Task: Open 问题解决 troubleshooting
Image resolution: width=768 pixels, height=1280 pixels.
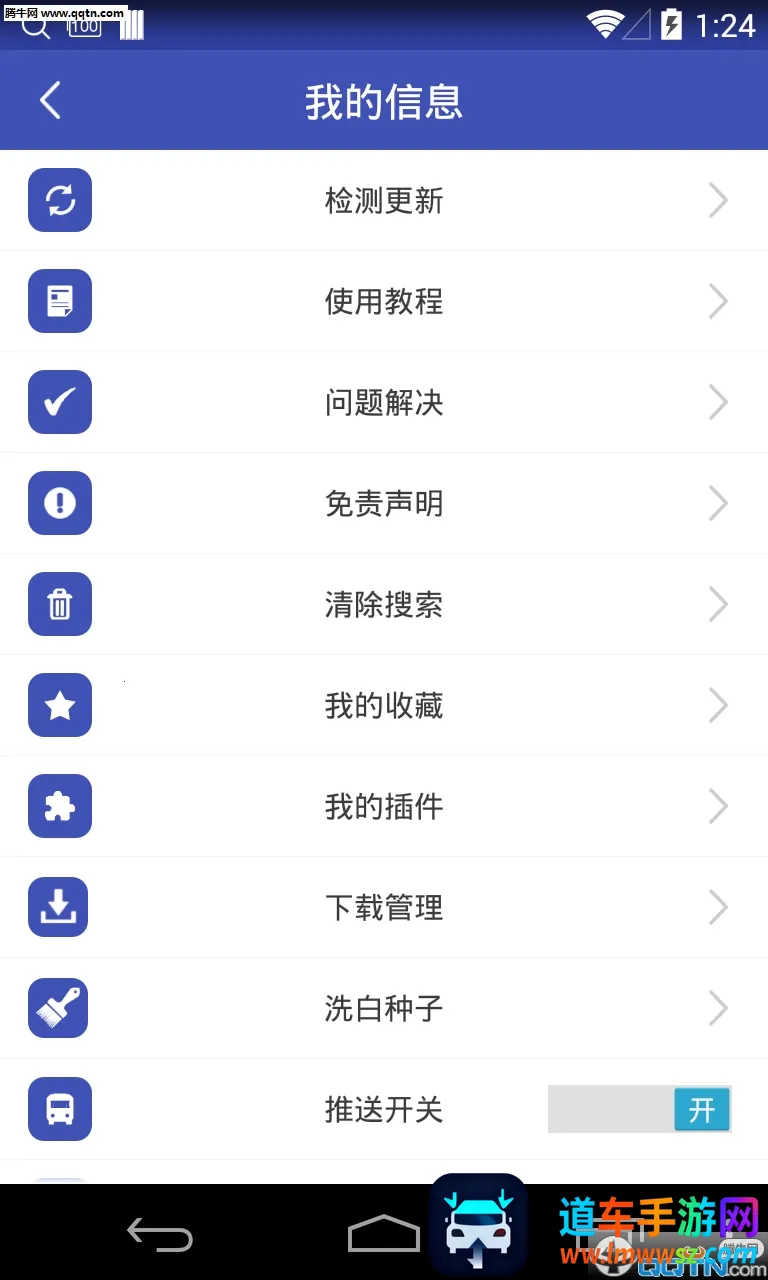Action: [x=384, y=403]
